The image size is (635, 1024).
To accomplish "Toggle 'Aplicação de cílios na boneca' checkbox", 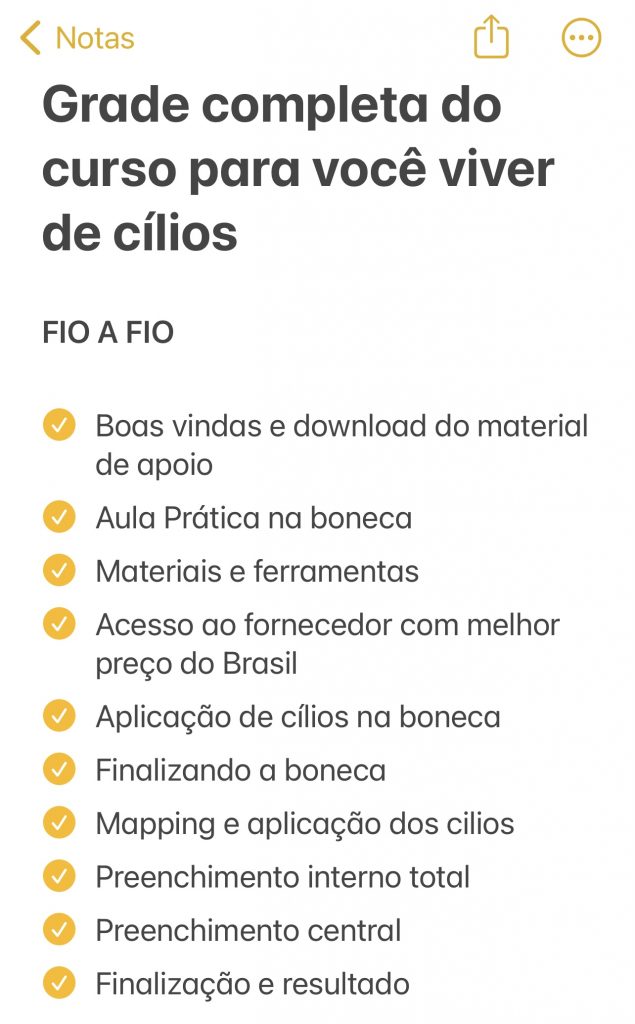I will [x=59, y=716].
